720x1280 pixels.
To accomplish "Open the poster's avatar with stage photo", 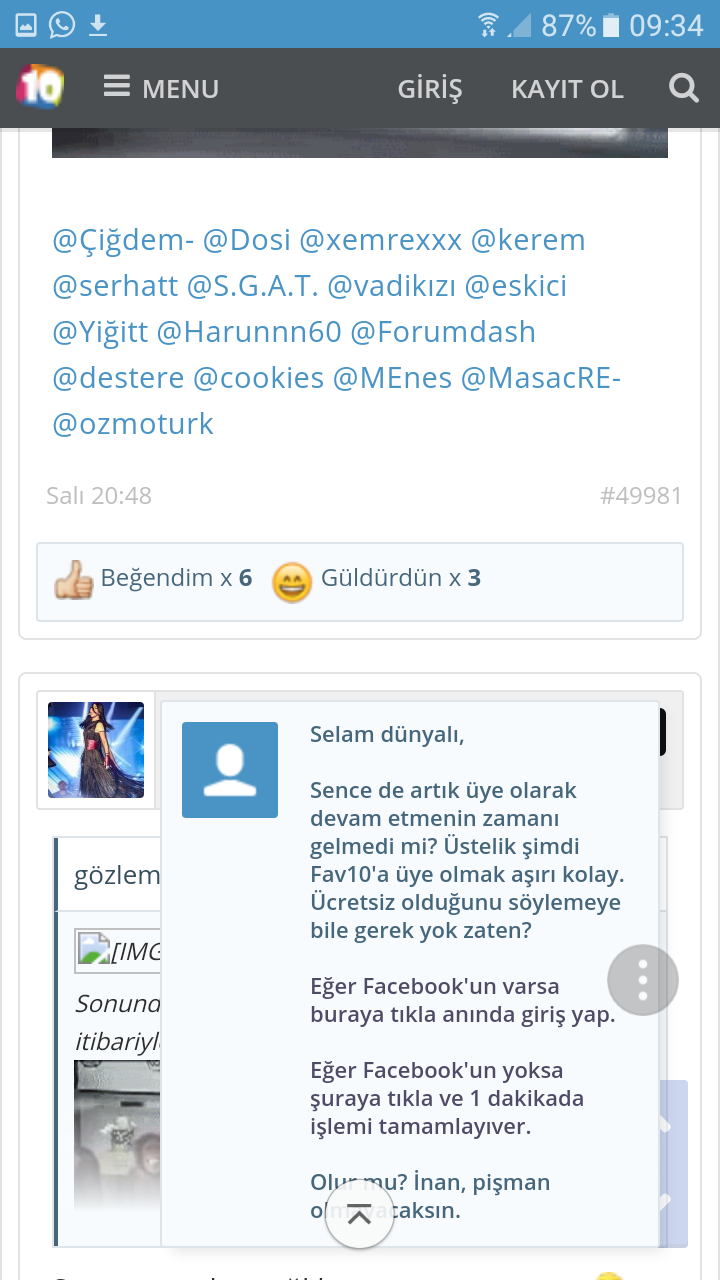I will coord(96,749).
